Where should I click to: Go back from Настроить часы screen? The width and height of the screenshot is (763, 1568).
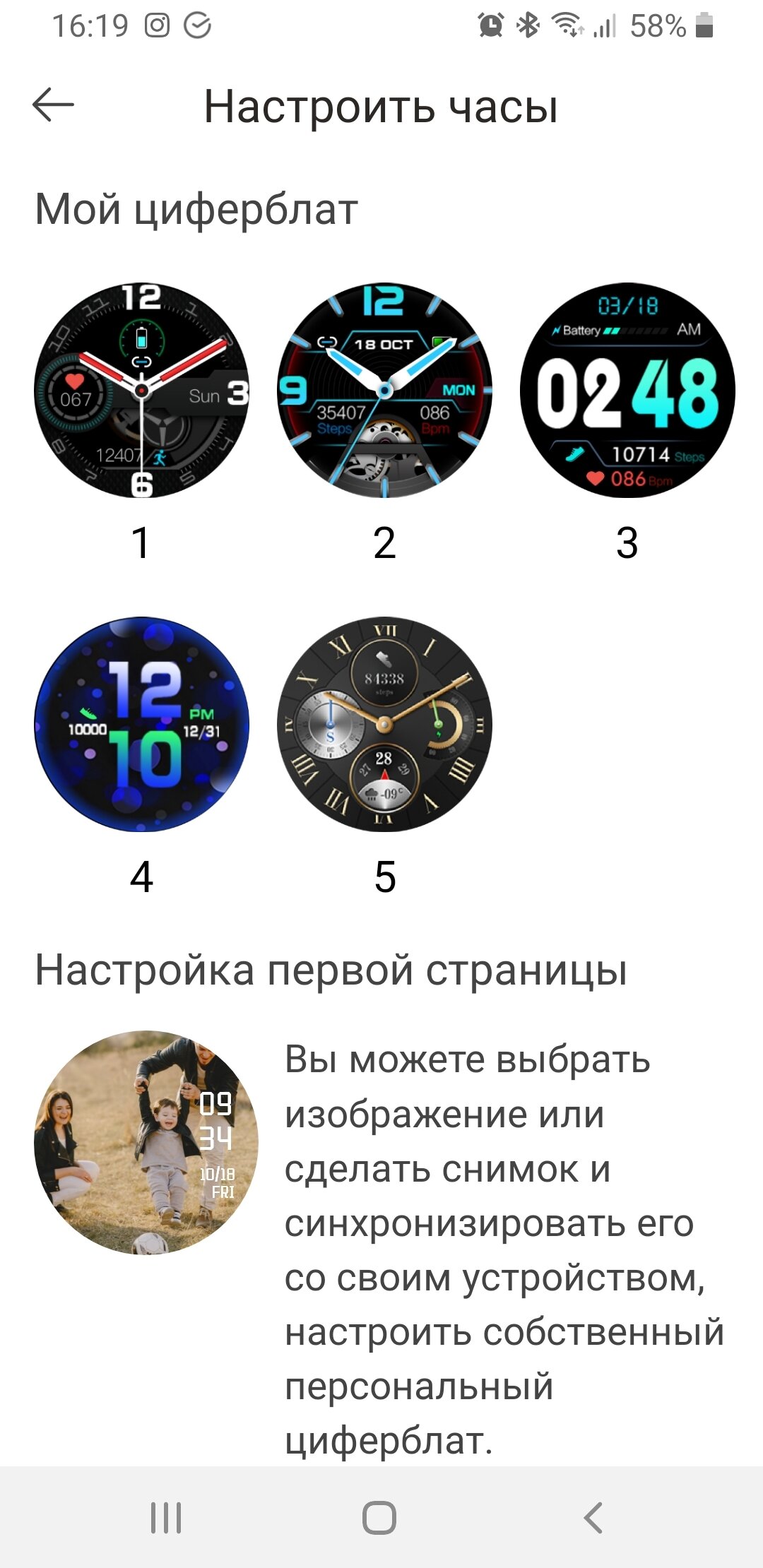pyautogui.click(x=53, y=105)
